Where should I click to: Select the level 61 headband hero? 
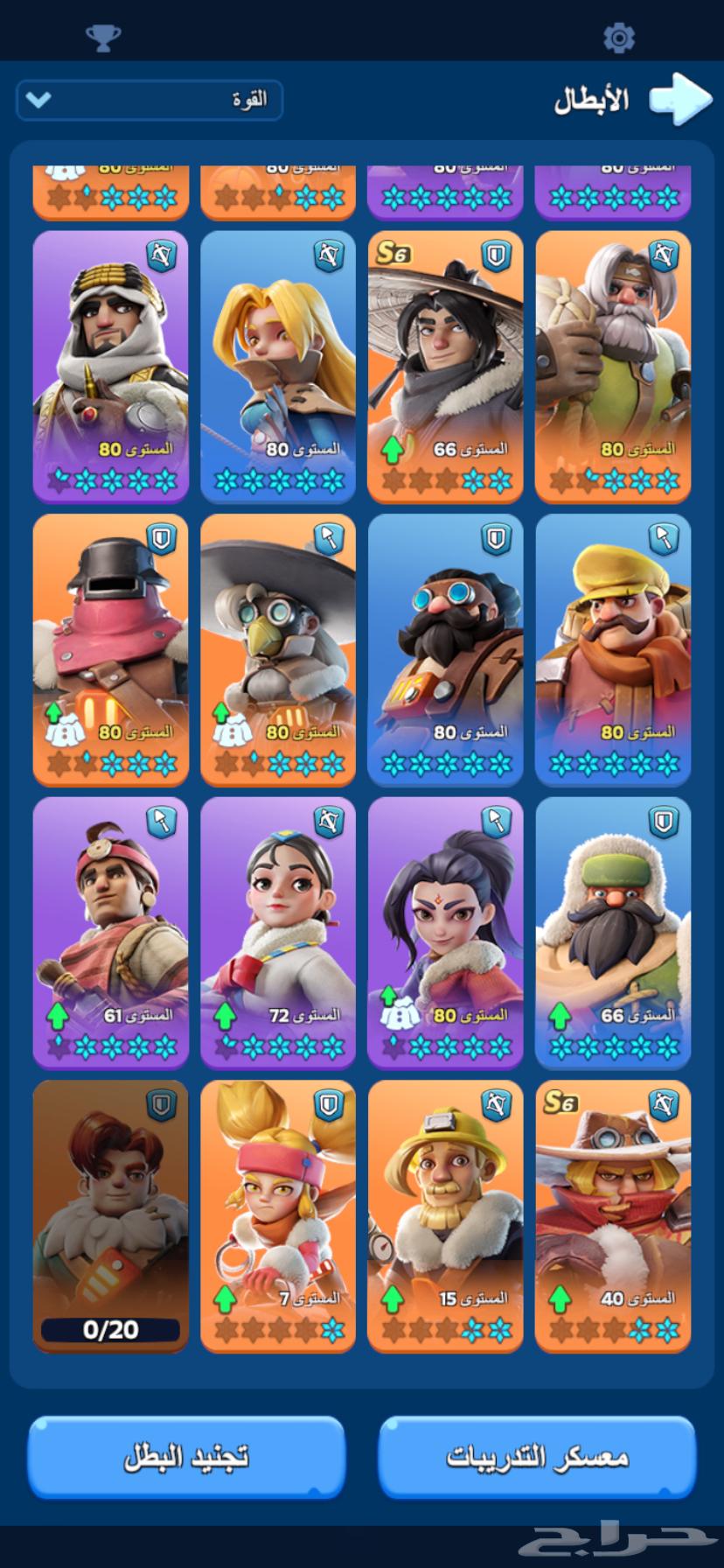pyautogui.click(x=111, y=932)
